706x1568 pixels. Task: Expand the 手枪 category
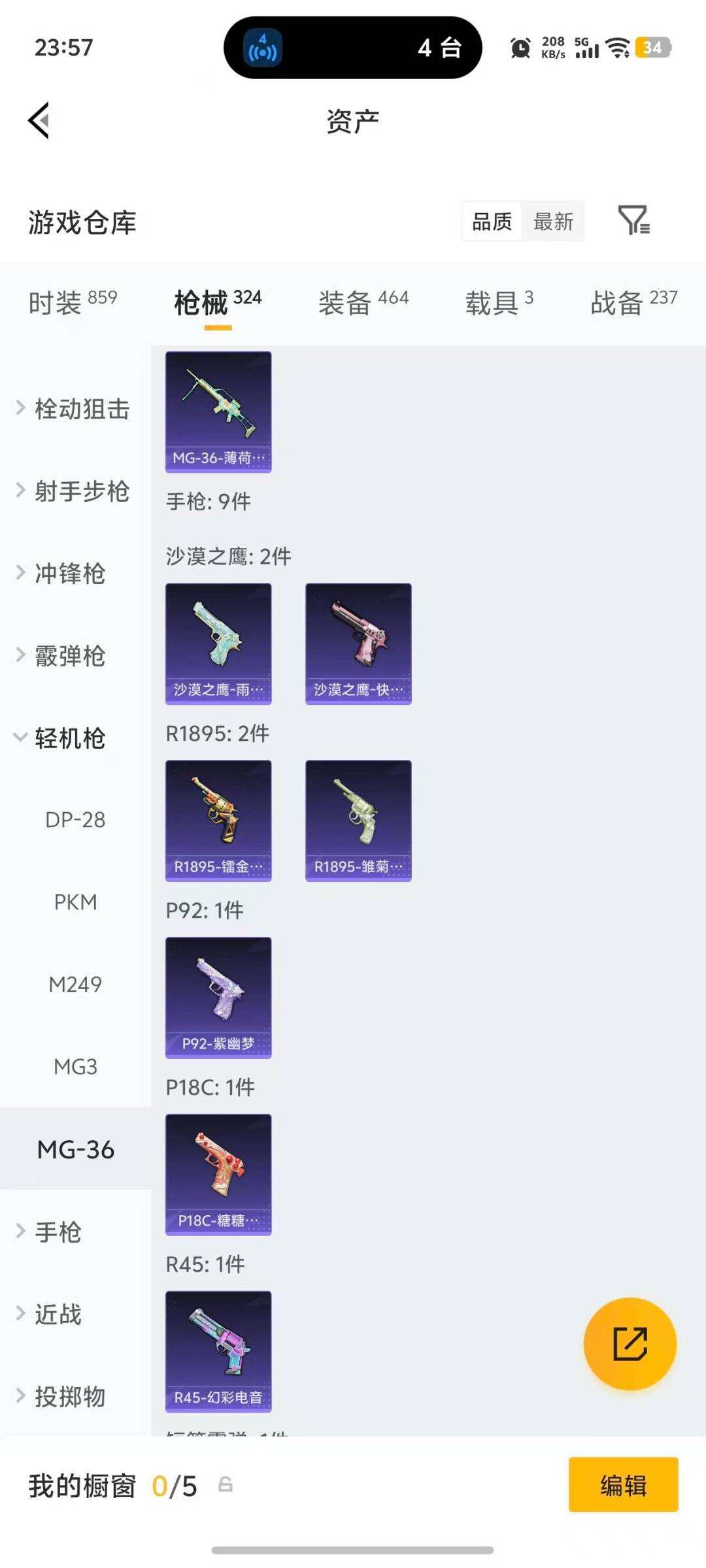tap(58, 1232)
